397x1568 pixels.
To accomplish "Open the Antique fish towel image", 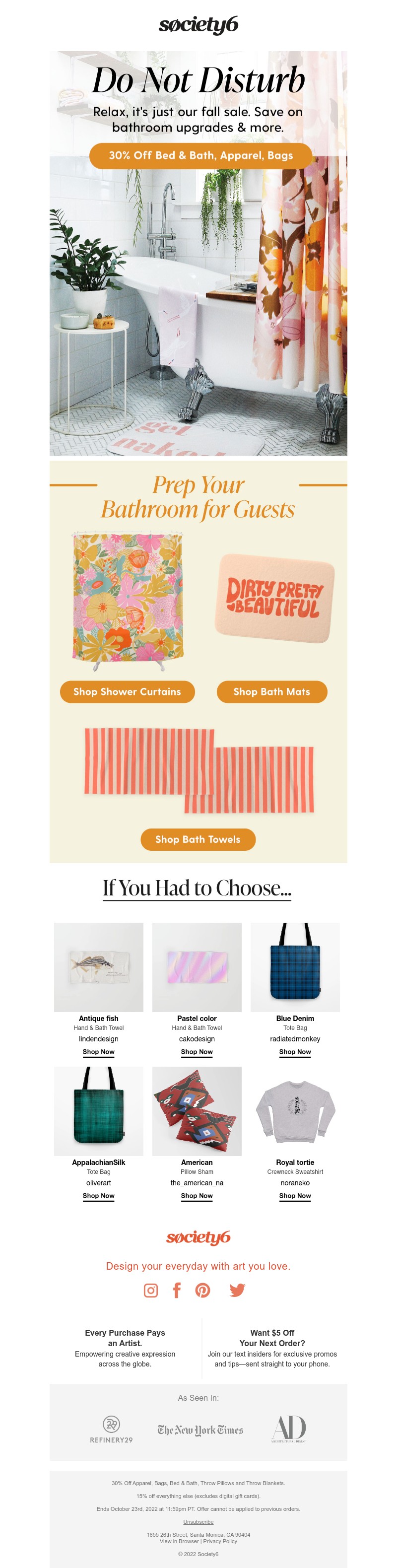I will coord(99,966).
